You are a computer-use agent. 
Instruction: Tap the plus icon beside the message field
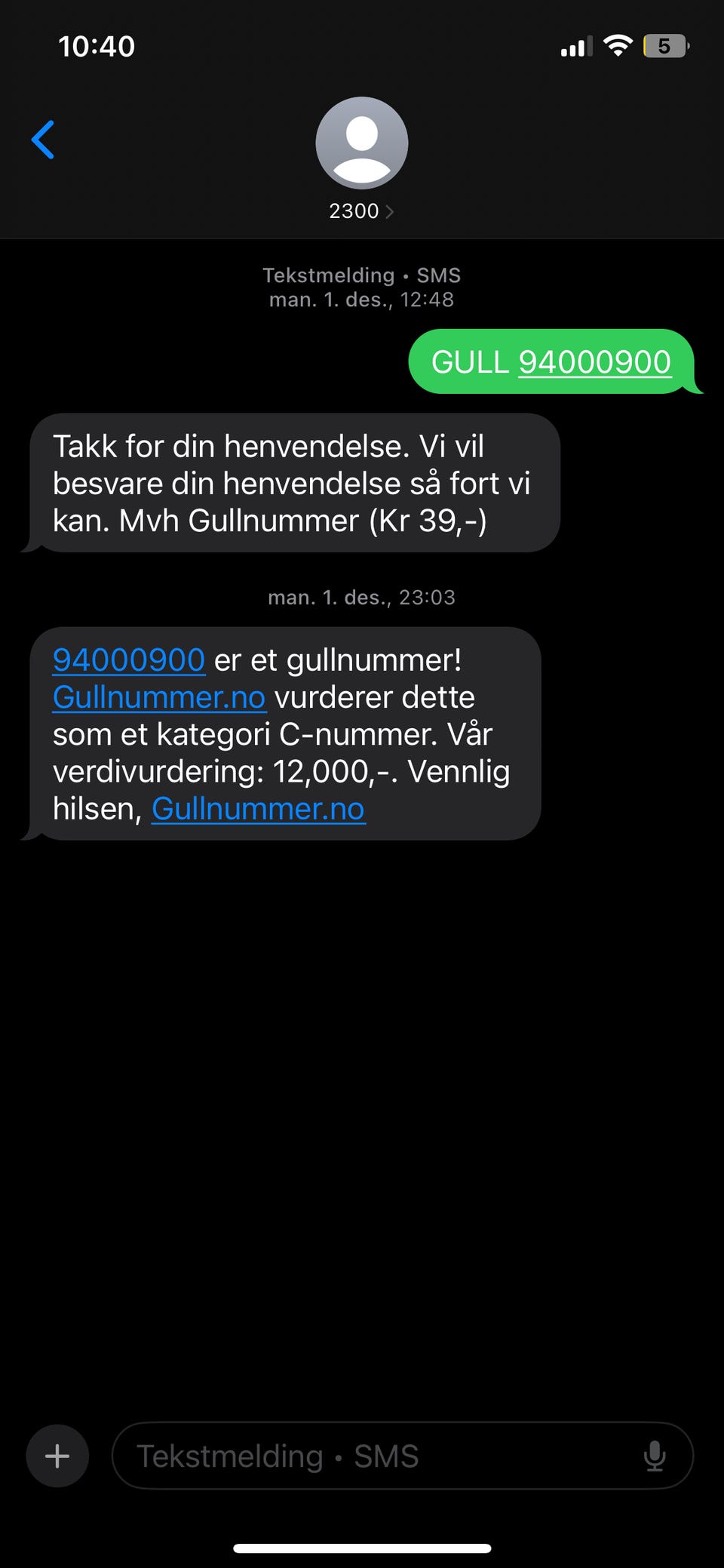[57, 1456]
